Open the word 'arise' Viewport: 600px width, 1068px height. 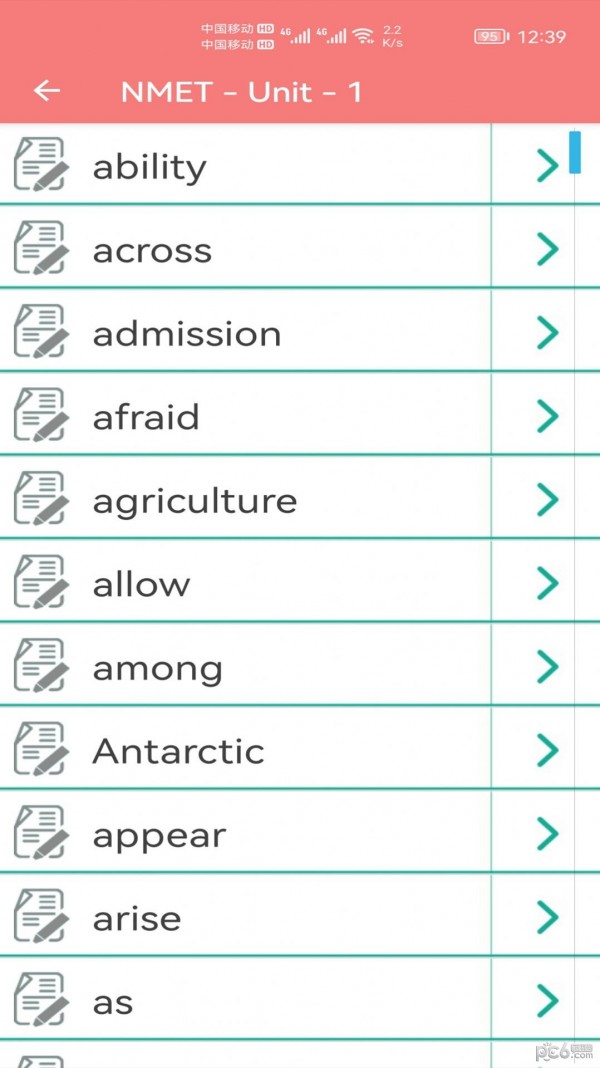tap(137, 918)
